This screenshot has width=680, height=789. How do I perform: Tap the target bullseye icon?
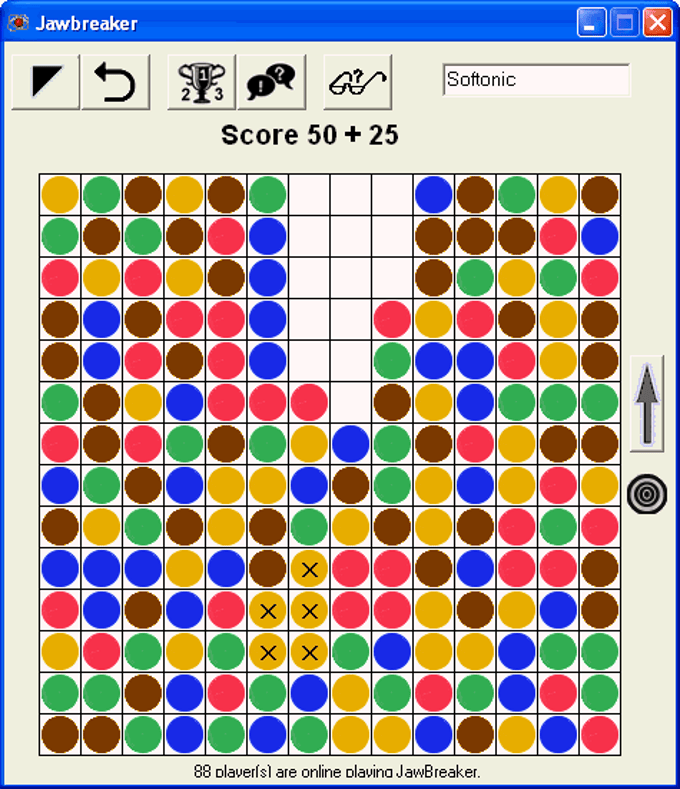(x=647, y=494)
